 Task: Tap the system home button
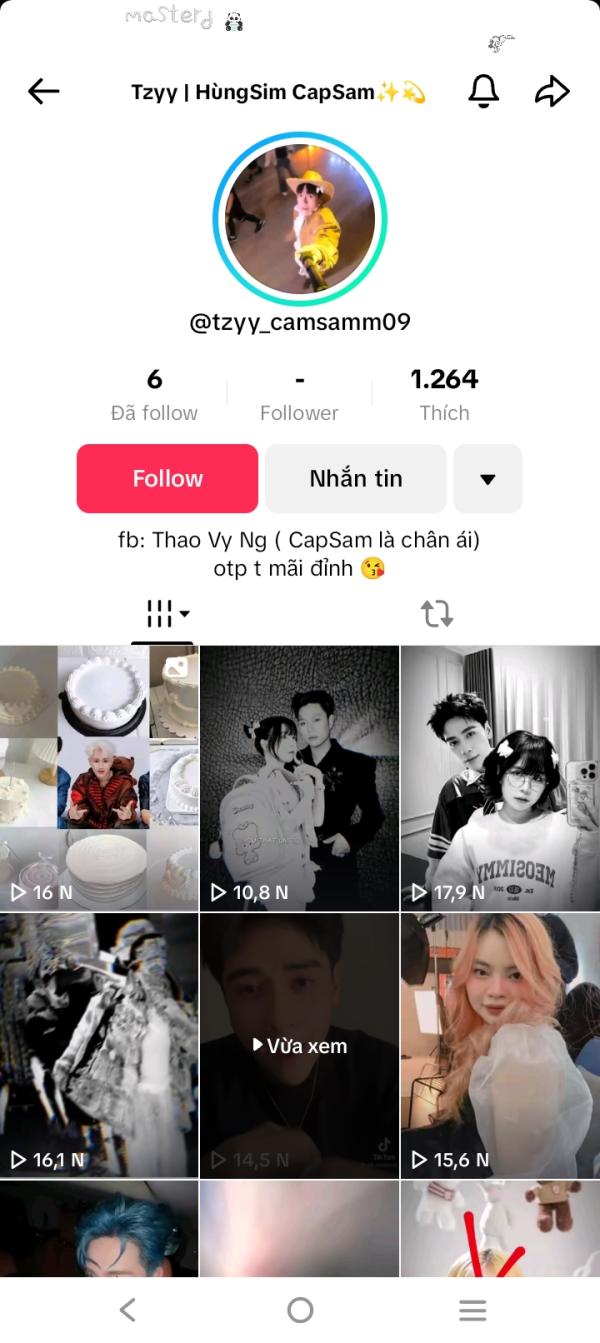click(x=300, y=1310)
